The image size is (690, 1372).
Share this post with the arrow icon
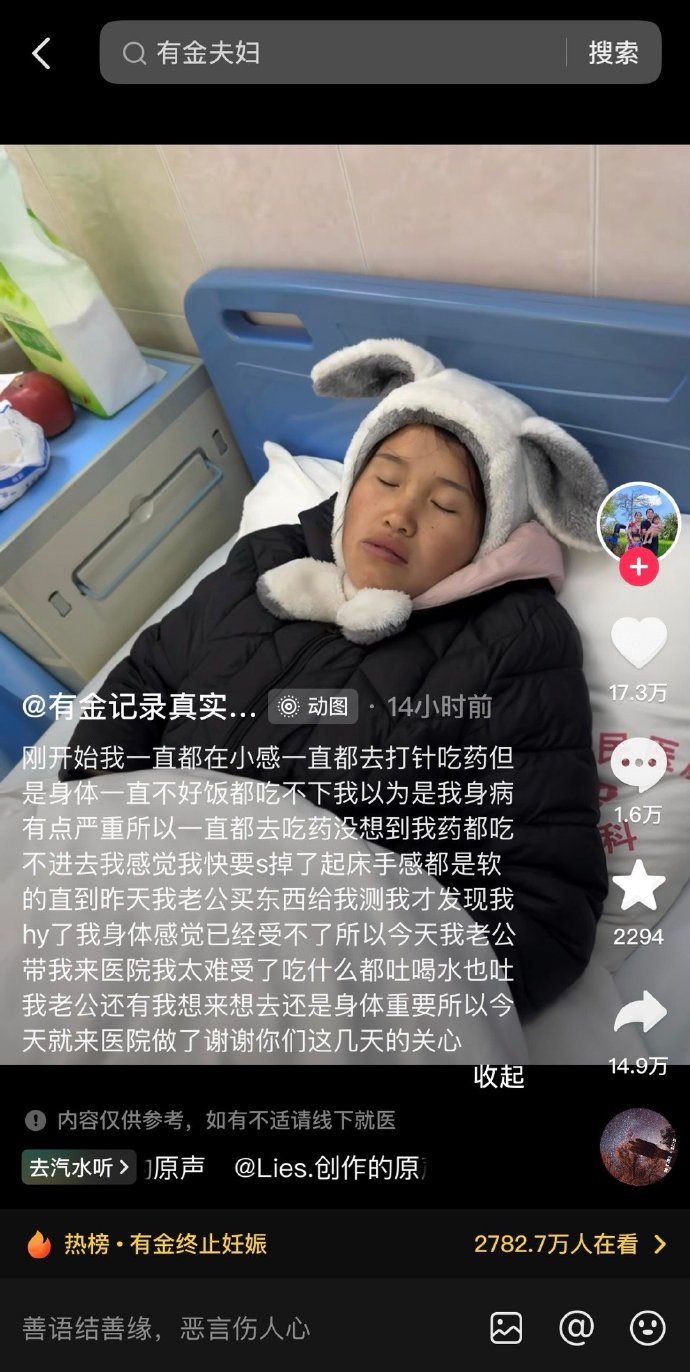point(639,1013)
